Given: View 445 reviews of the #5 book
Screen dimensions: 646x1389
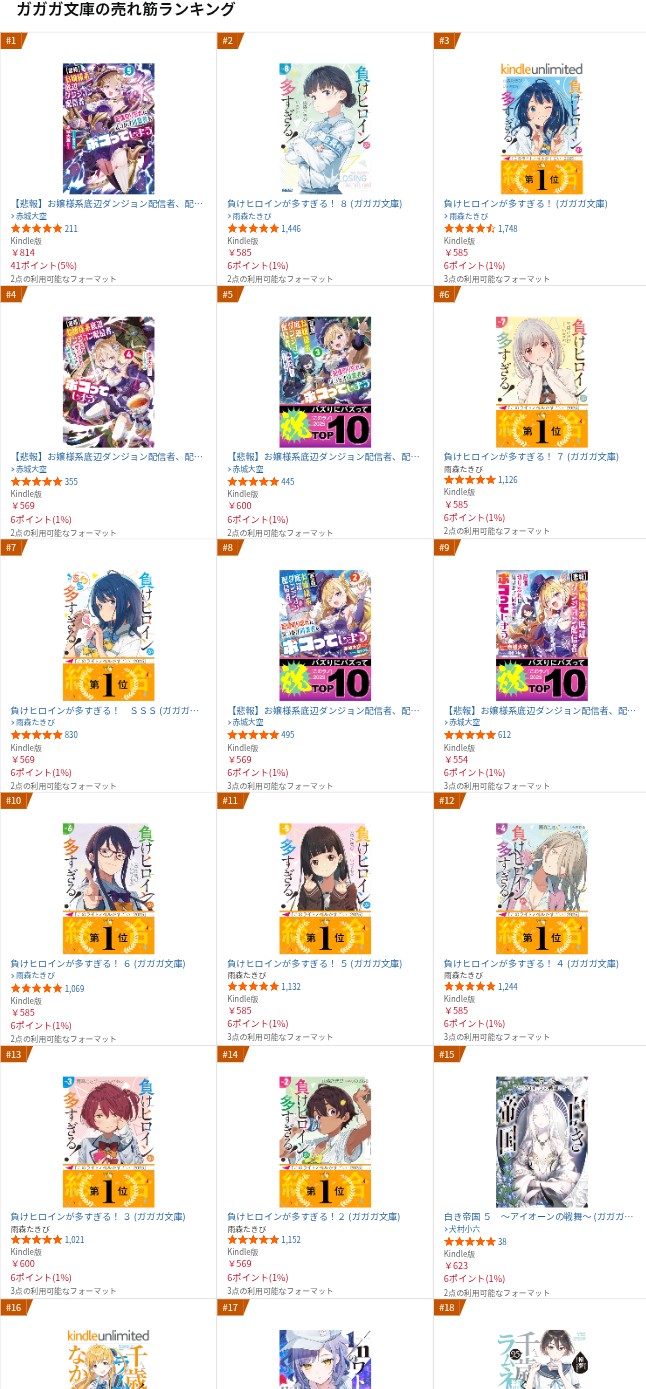Looking at the screenshot, I should pyautogui.click(x=287, y=482).
